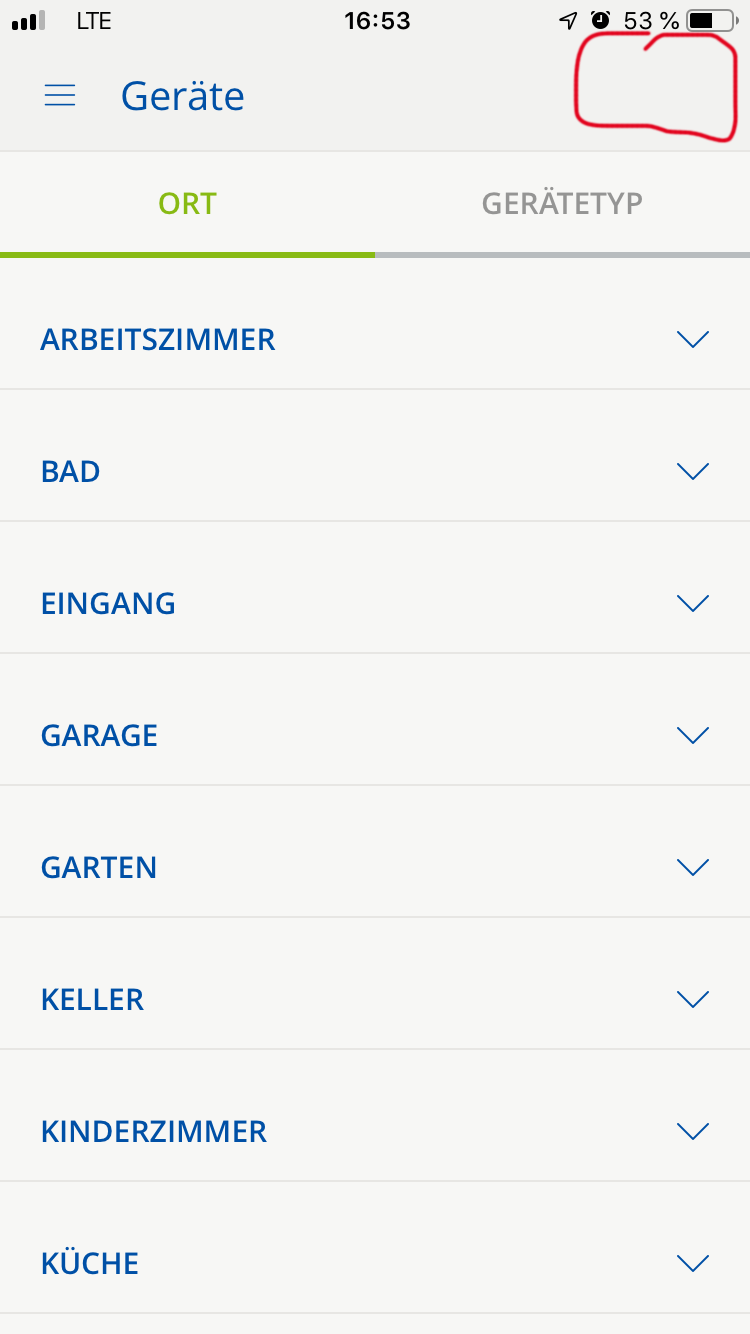Image resolution: width=750 pixels, height=1334 pixels.
Task: Open the Garten device list
Action: [692, 867]
